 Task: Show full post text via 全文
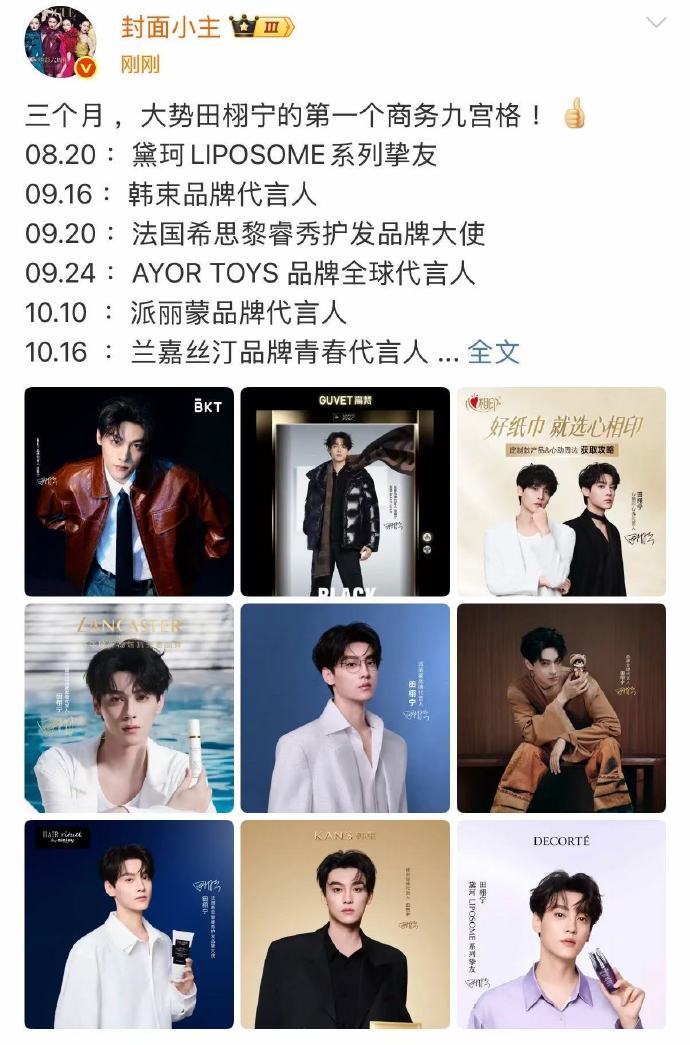(494, 351)
